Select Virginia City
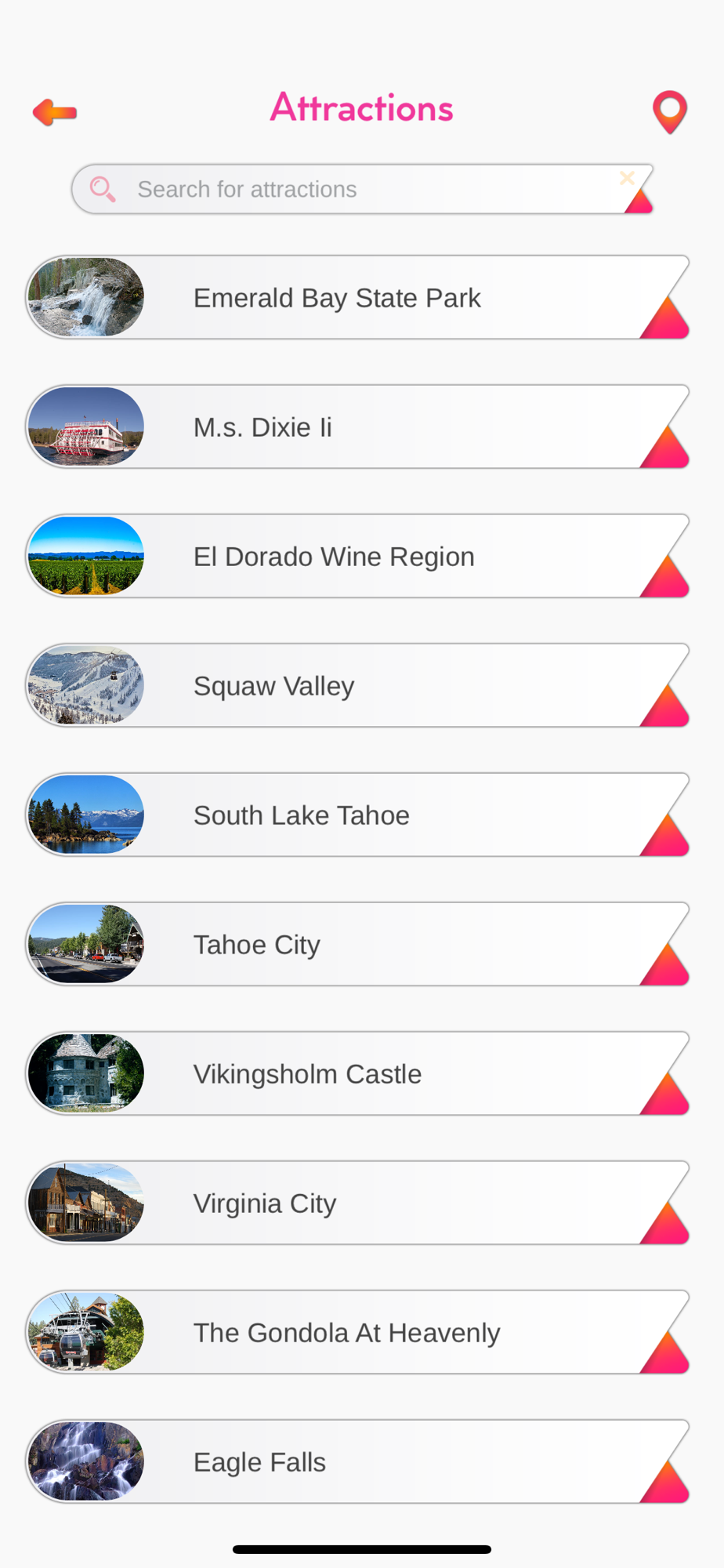Screen dimensions: 724x1568 (357, 1203)
